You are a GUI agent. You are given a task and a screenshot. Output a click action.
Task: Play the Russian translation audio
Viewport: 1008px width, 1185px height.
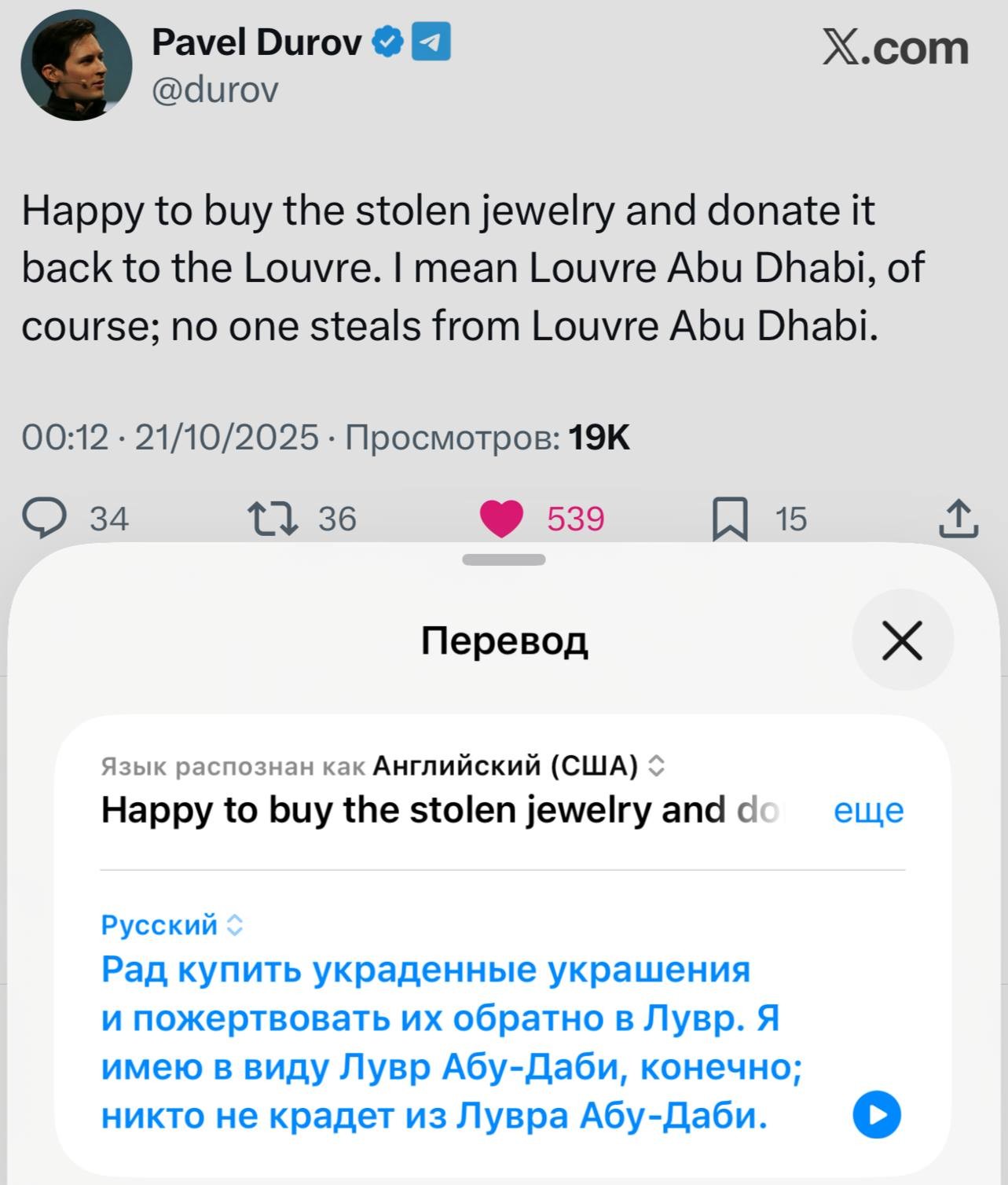click(x=877, y=1115)
